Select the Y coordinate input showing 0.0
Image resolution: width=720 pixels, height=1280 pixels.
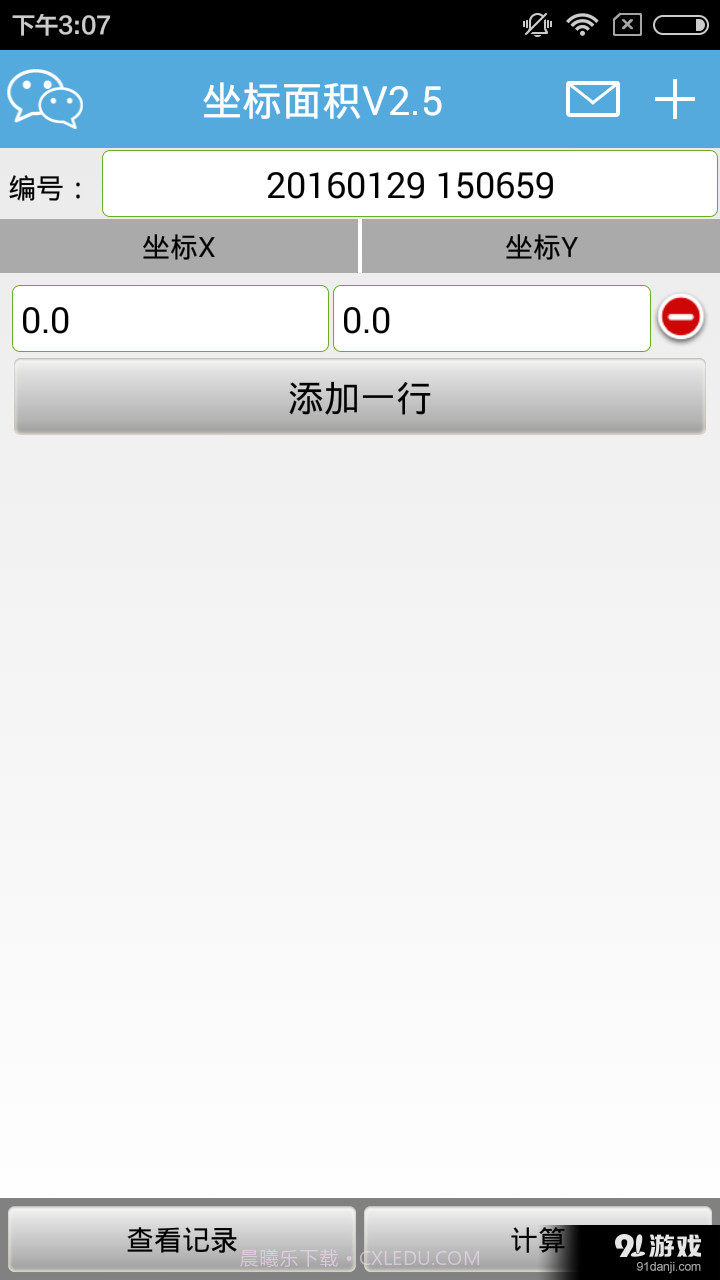(492, 318)
